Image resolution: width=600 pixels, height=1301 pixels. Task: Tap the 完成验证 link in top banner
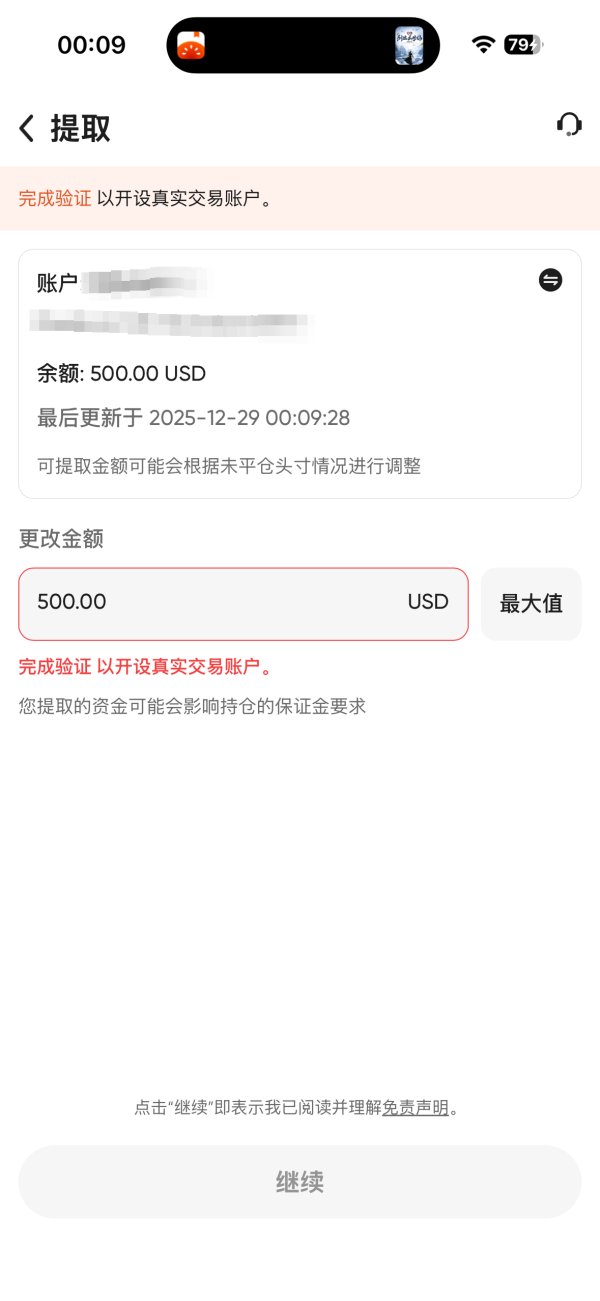tap(55, 198)
